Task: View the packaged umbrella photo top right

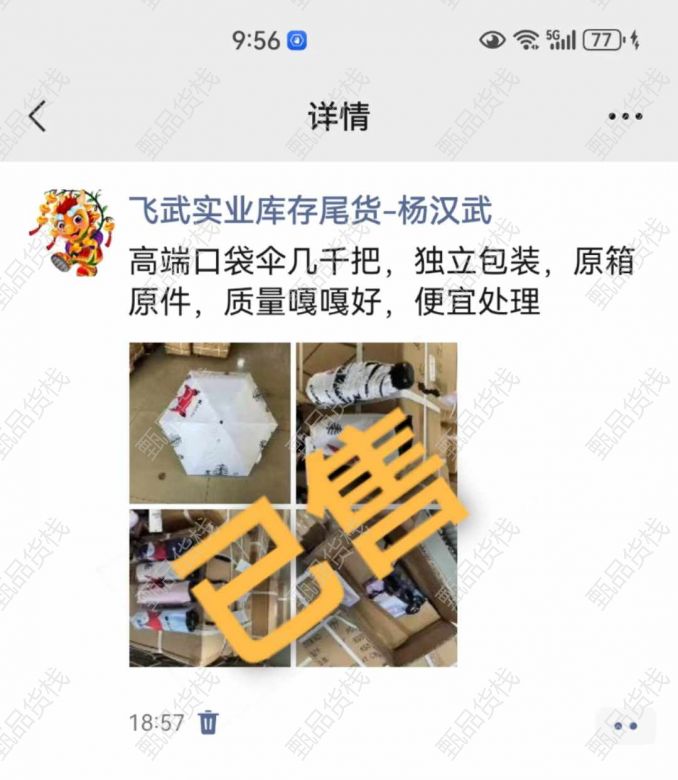Action: tap(376, 422)
